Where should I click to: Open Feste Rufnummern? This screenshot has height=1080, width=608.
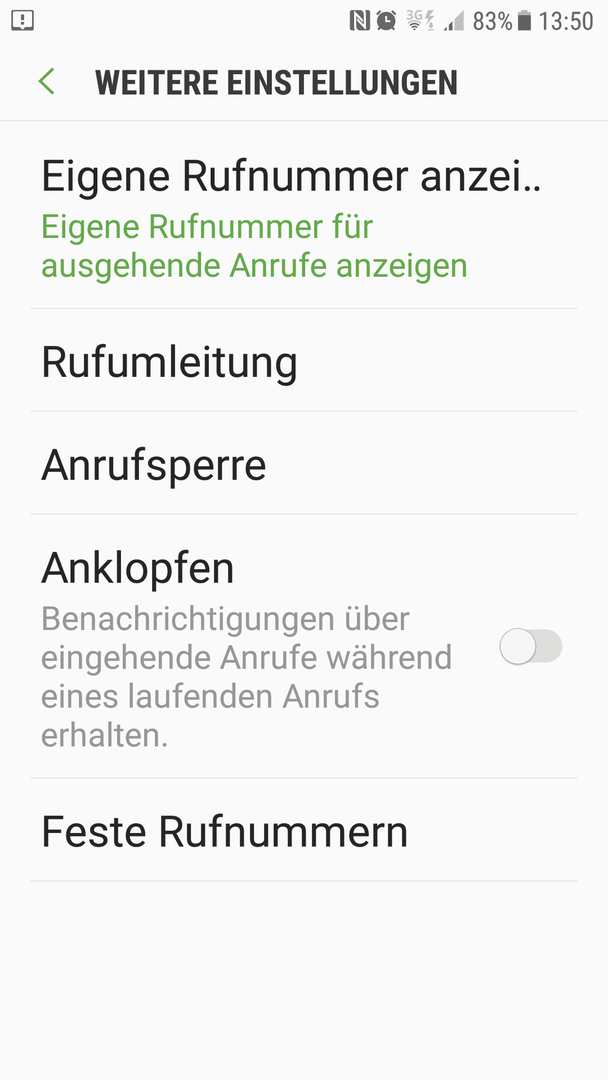tap(304, 830)
